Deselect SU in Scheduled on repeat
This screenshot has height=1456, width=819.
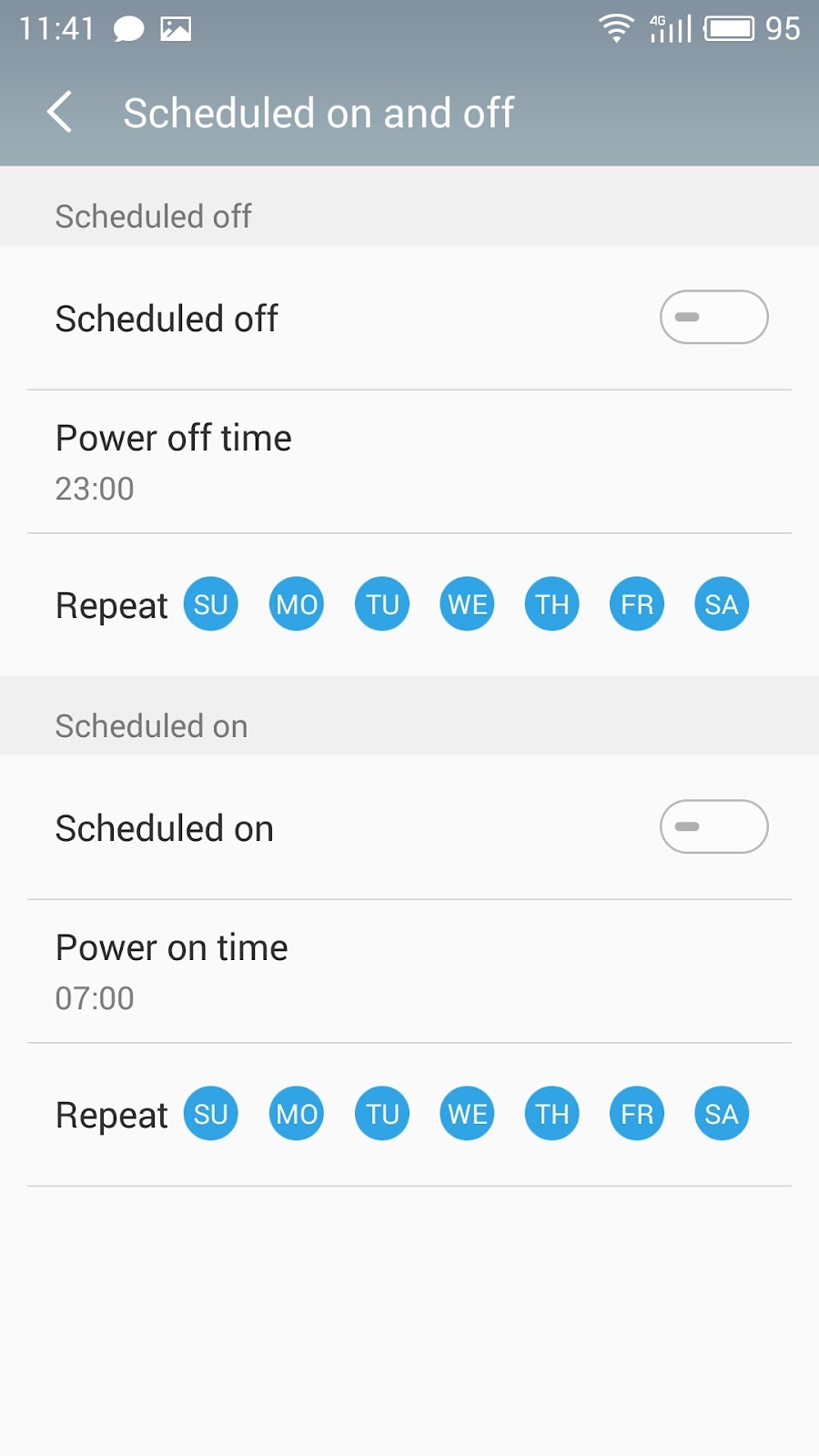pos(211,1114)
